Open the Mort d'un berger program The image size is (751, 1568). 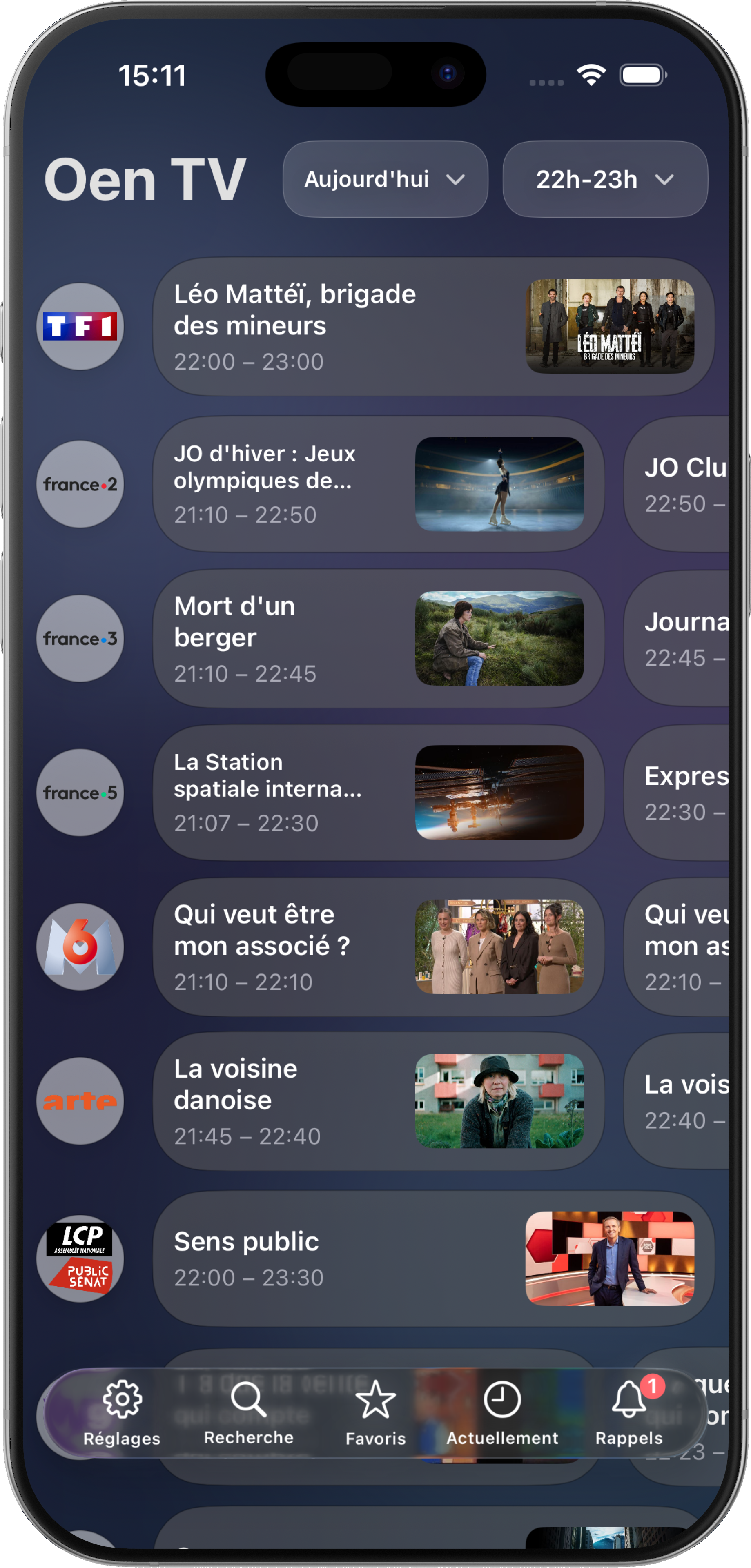(x=377, y=639)
